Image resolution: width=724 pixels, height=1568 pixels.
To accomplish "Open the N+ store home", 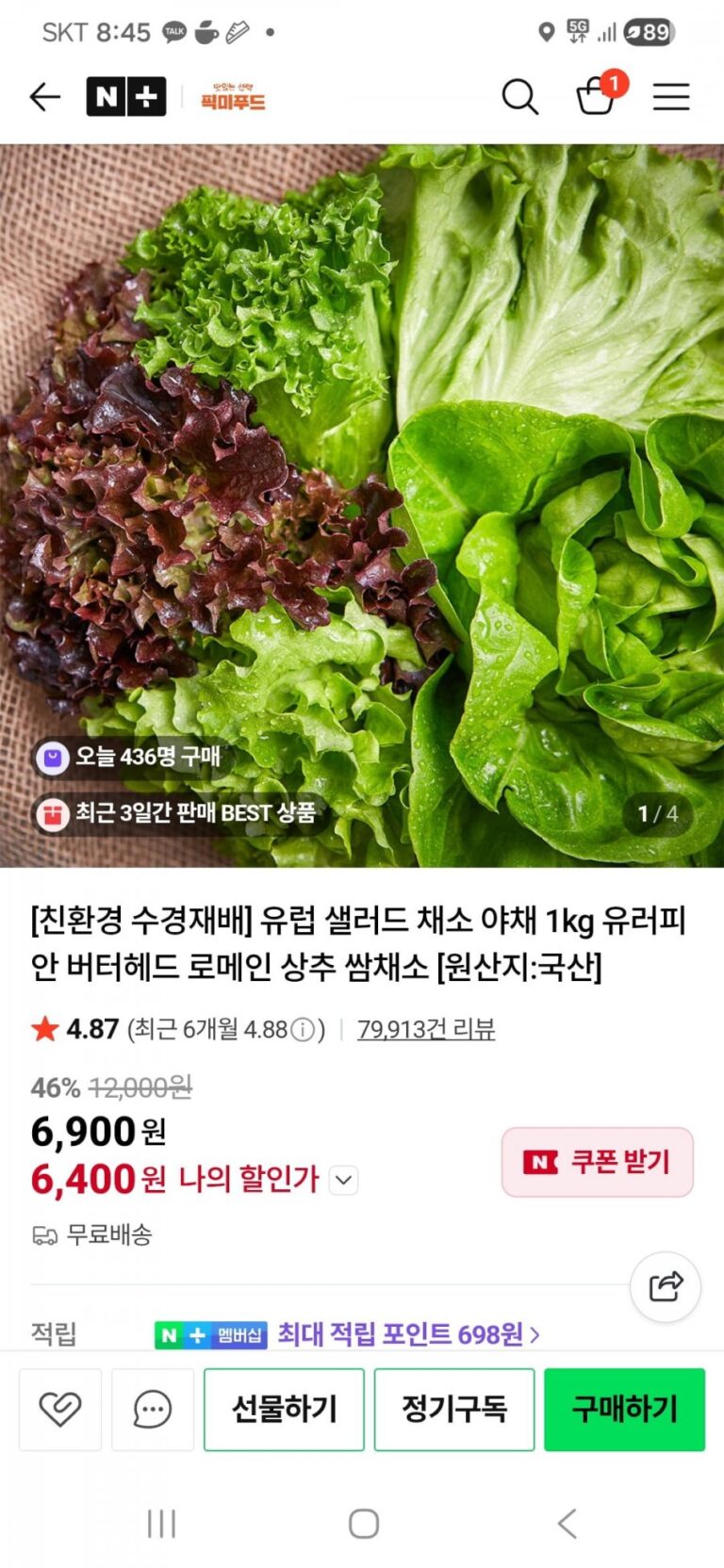I will (x=125, y=97).
